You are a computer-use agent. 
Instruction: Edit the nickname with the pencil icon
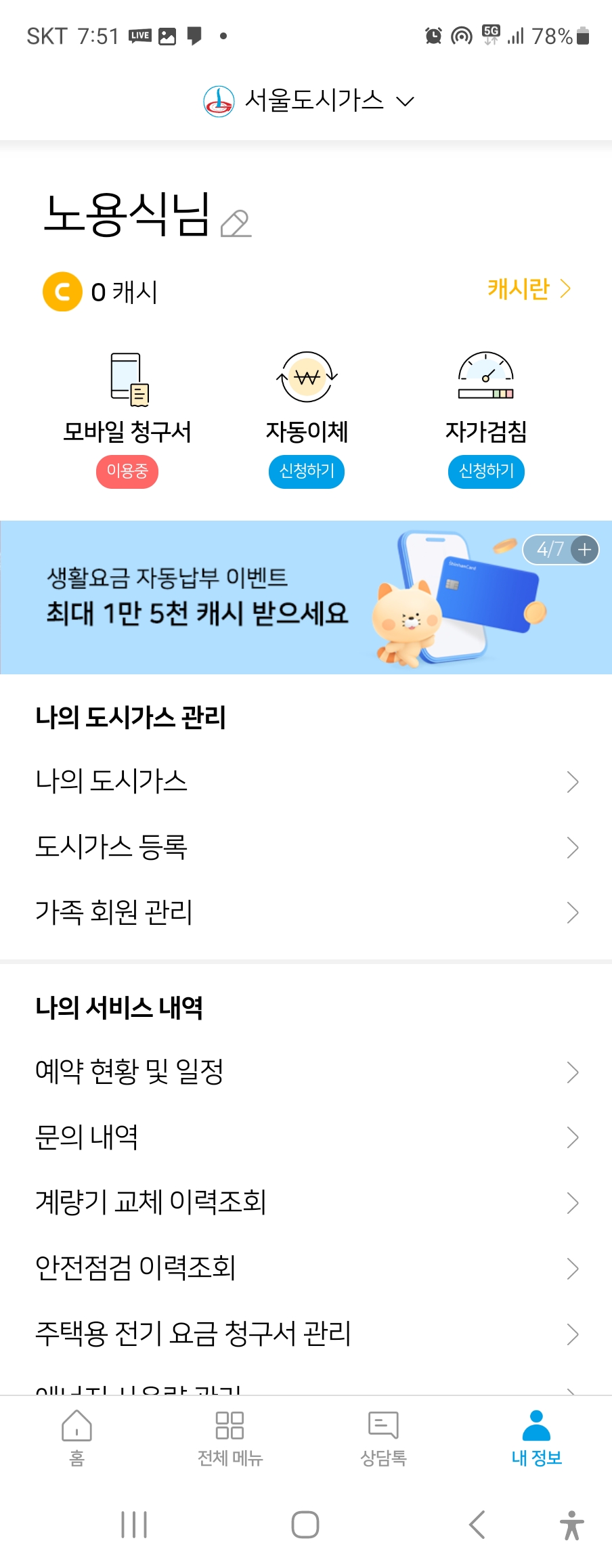pos(236,223)
